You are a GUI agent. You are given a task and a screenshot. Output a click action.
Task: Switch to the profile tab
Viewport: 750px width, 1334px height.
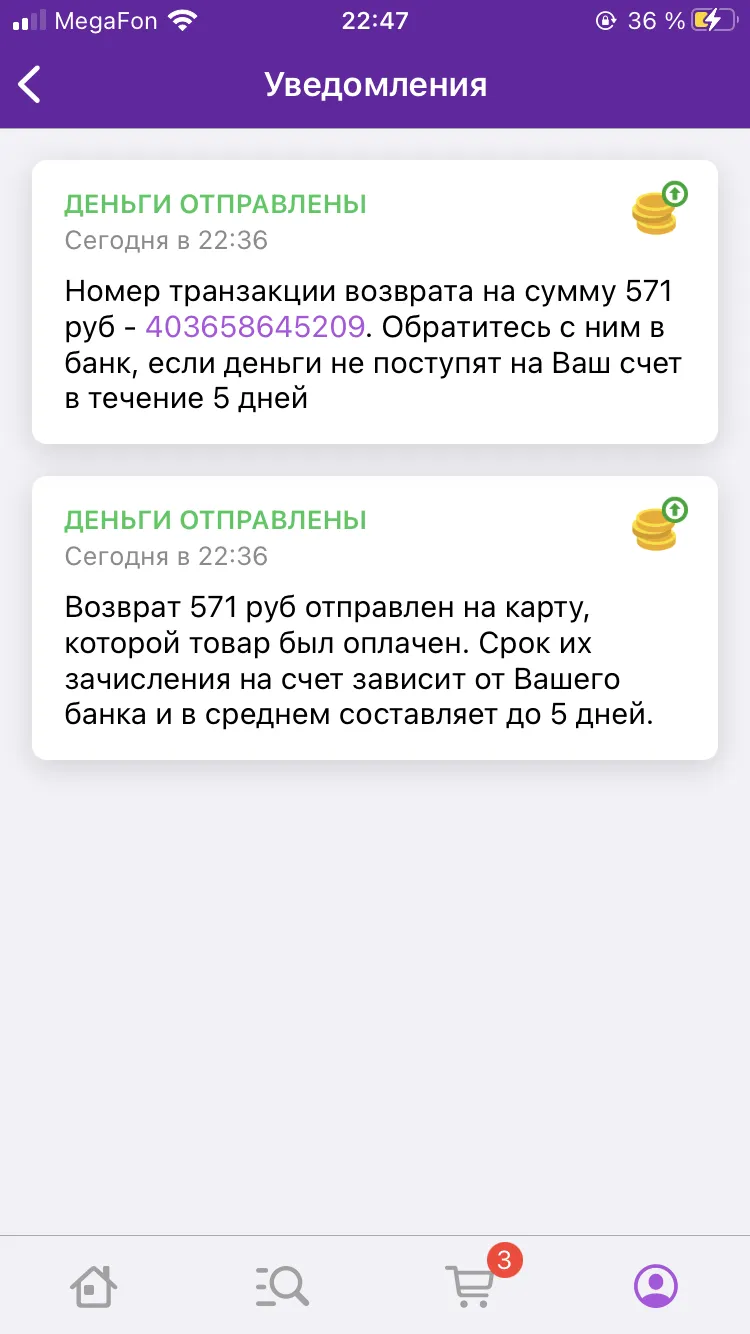coord(656,1285)
